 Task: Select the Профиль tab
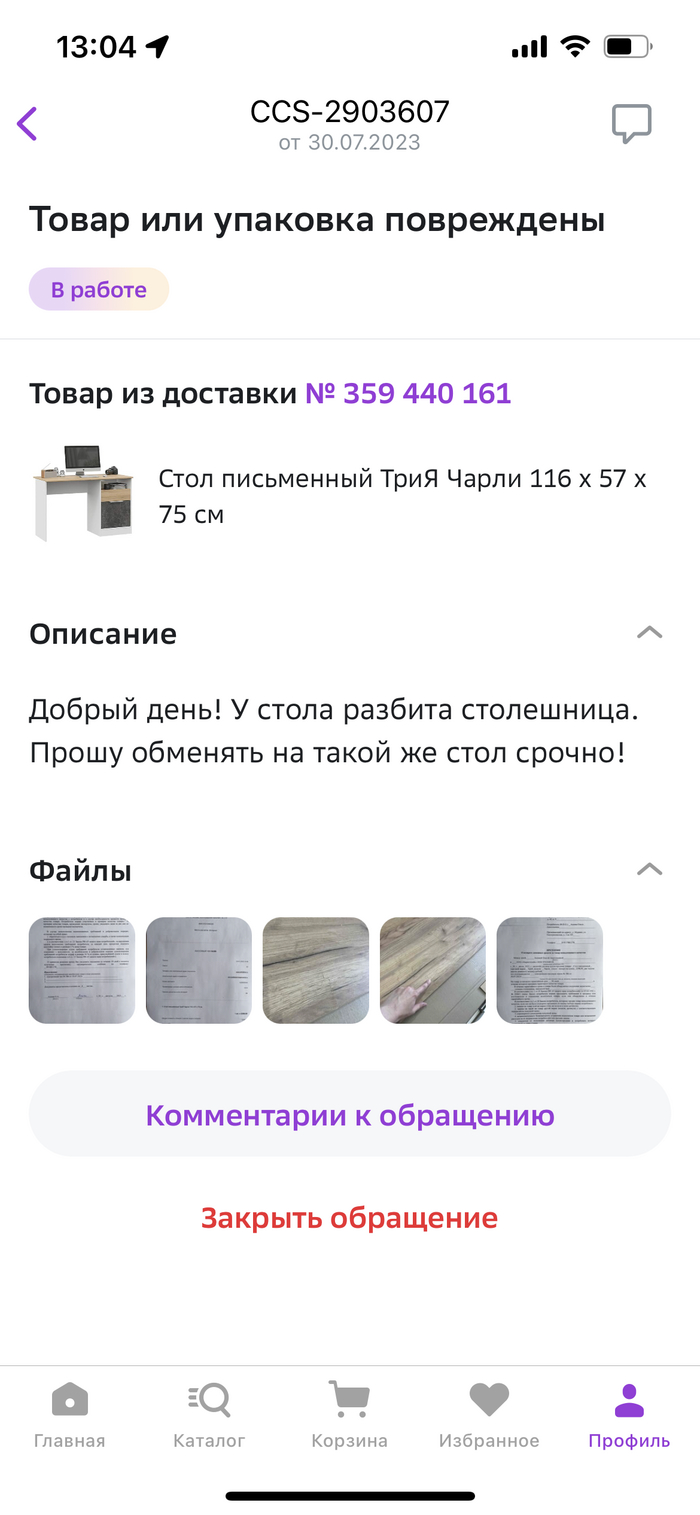tap(629, 1415)
